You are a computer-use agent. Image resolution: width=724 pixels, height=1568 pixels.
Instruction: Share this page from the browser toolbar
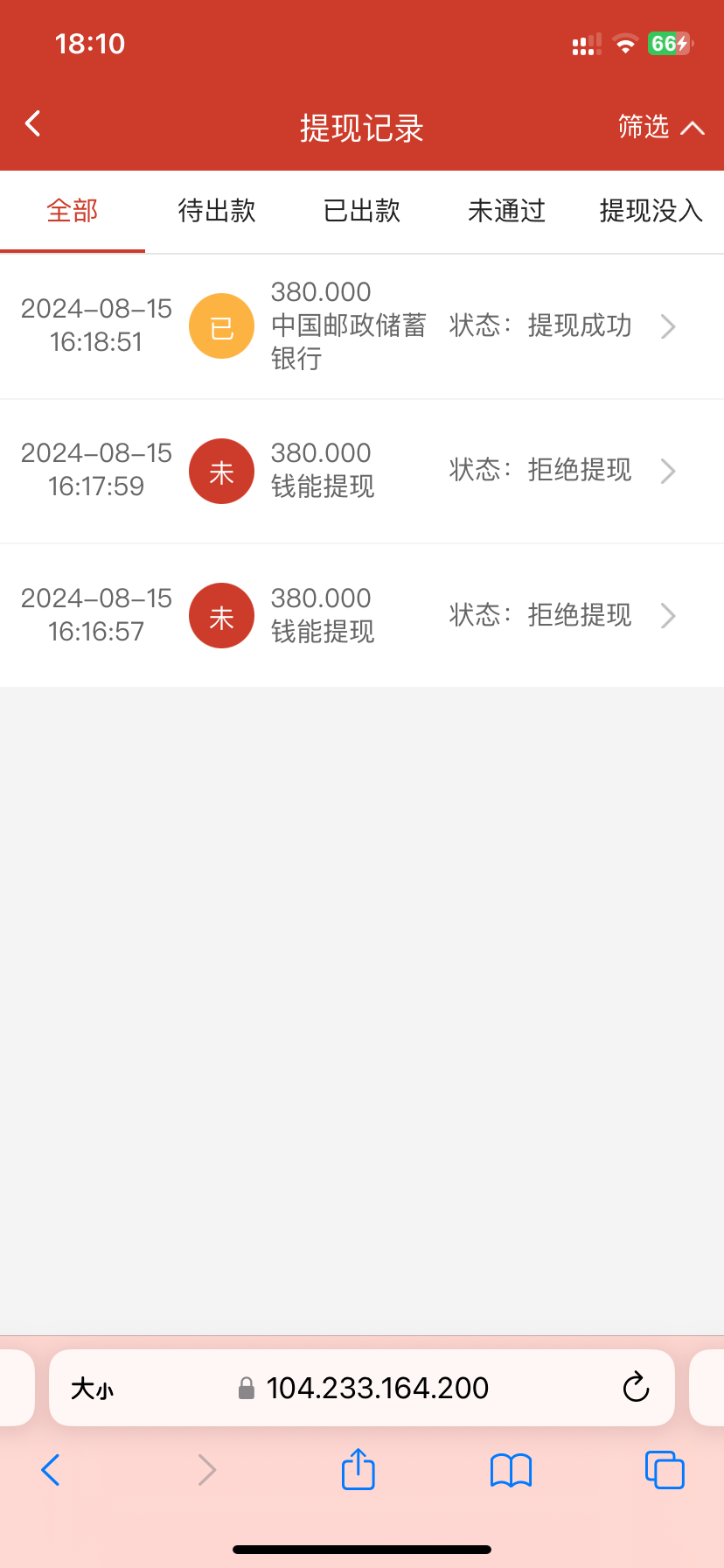[x=359, y=1469]
